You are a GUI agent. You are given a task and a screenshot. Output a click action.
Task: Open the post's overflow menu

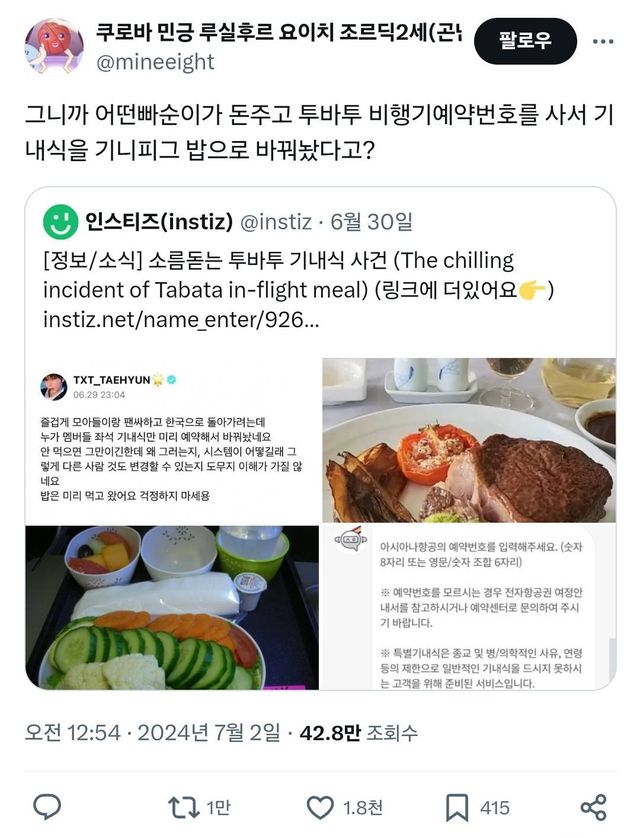pos(604,41)
